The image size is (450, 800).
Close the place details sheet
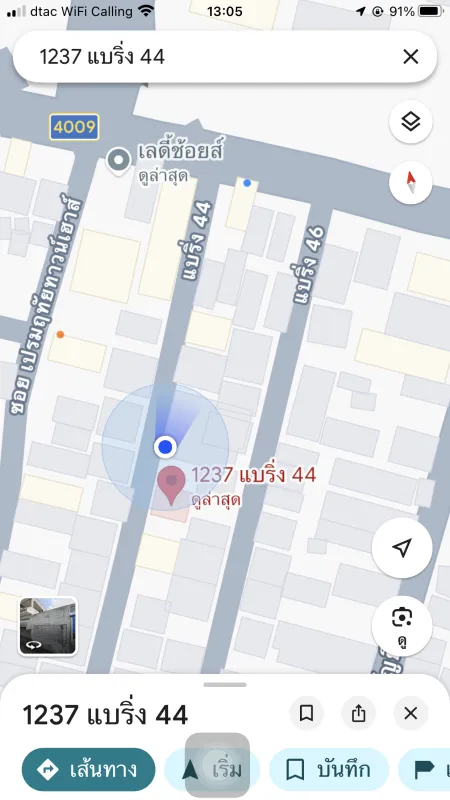click(411, 713)
